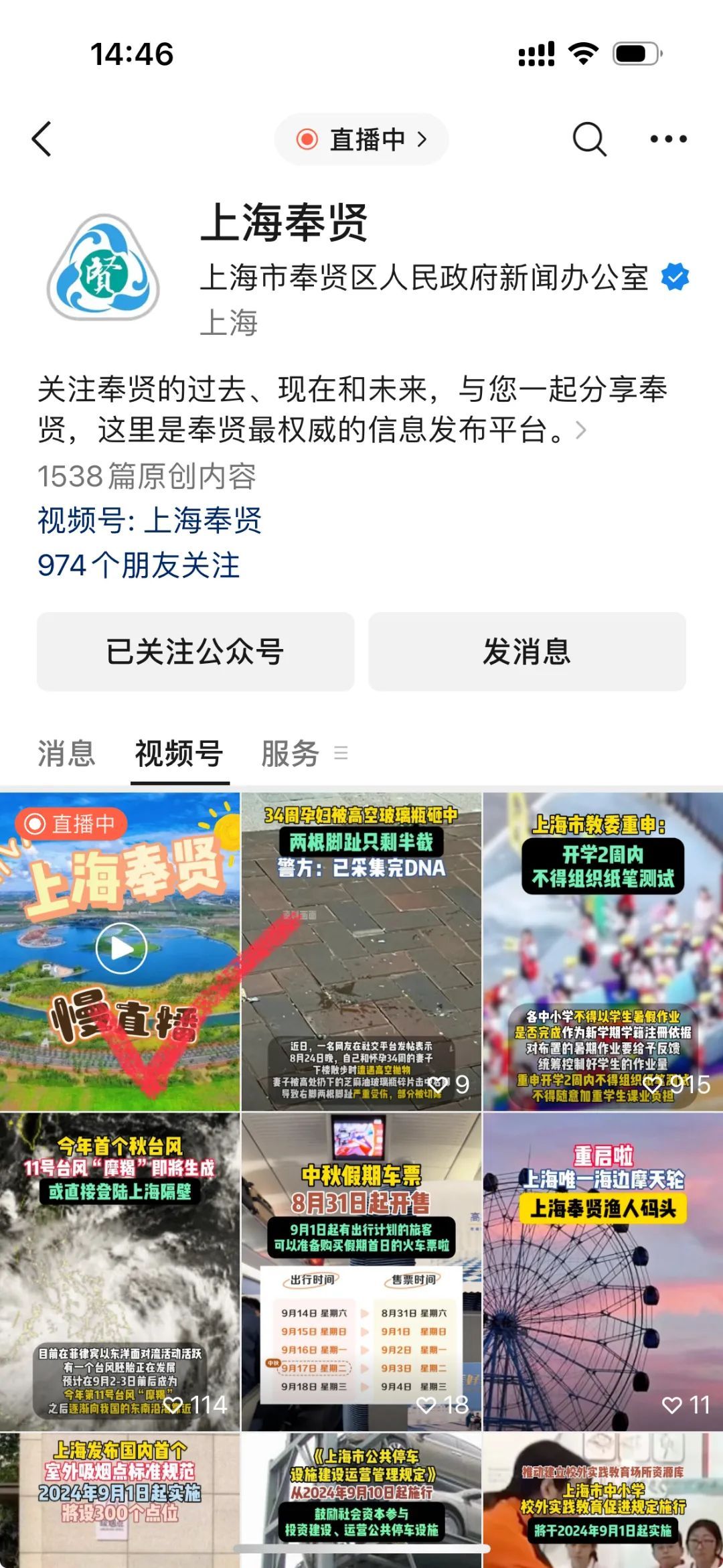The width and height of the screenshot is (723, 1568).
Task: Switch to the 服务 tab
Action: tap(291, 754)
